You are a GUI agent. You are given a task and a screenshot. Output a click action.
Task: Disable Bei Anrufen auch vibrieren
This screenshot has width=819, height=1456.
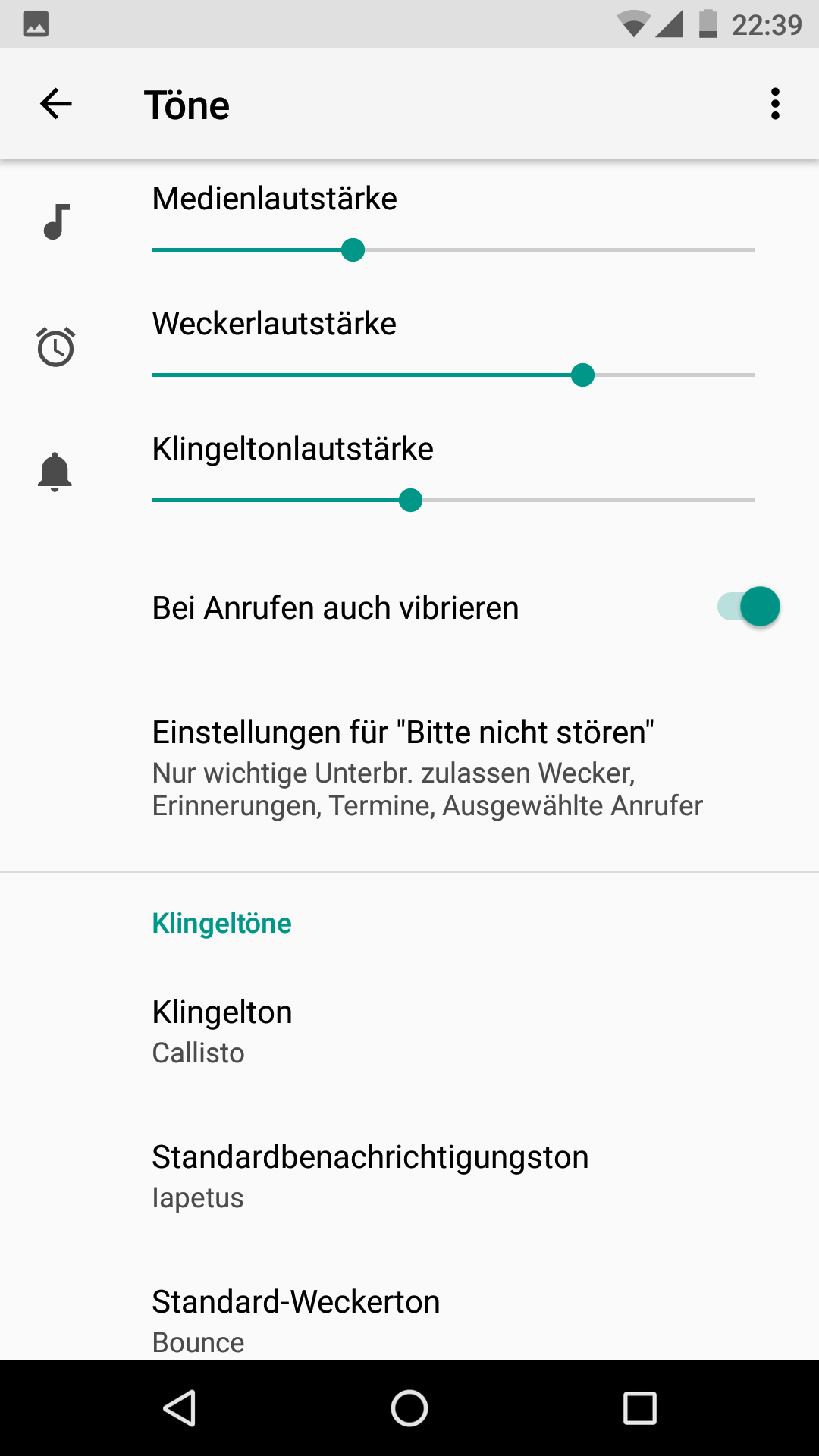point(748,607)
